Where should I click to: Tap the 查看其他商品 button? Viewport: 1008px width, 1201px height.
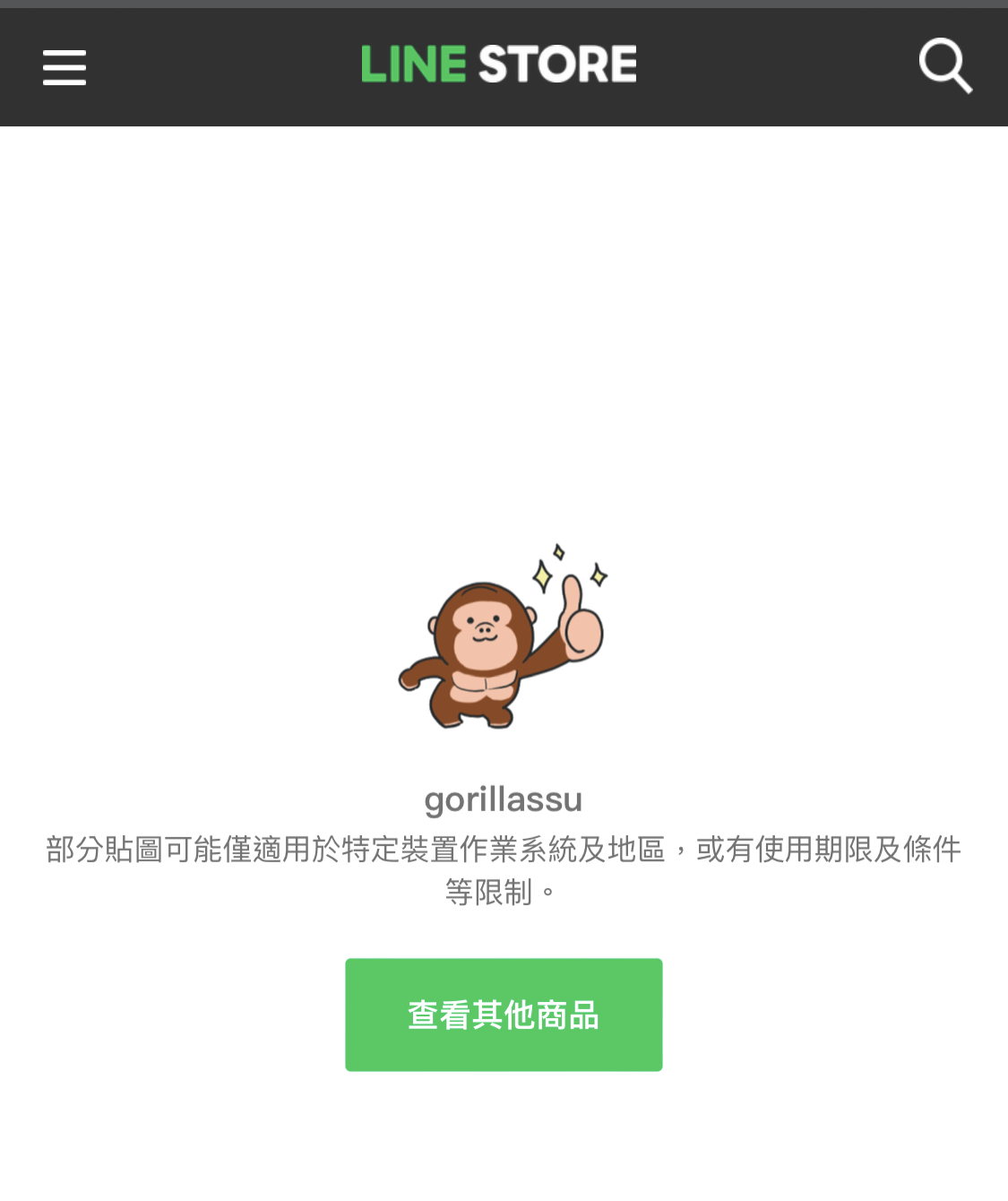[x=504, y=1015]
